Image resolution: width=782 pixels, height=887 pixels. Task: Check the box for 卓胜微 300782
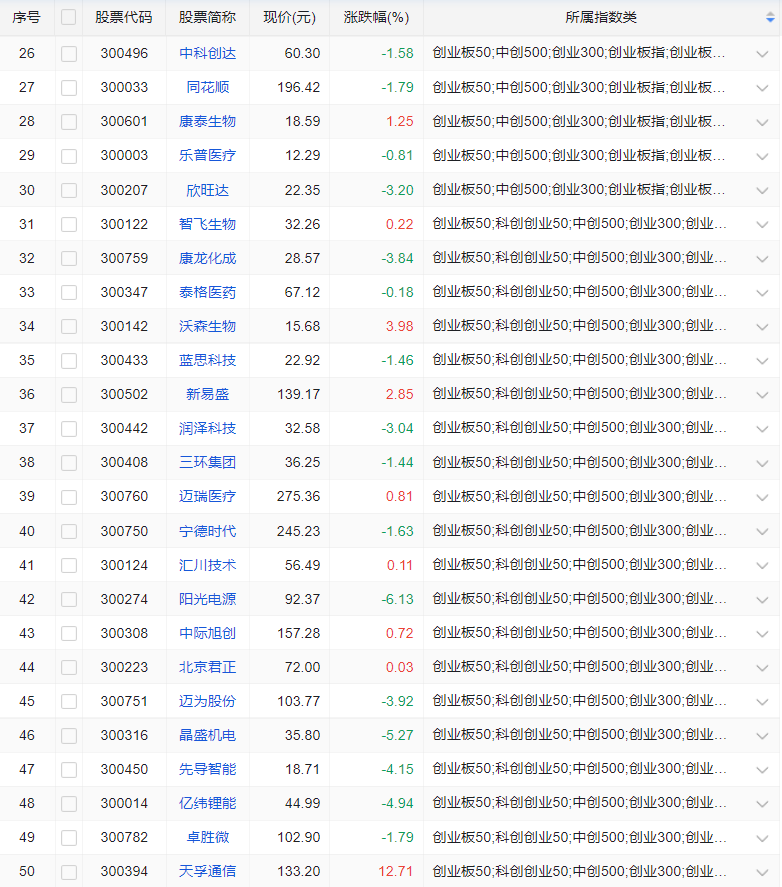coord(68,837)
